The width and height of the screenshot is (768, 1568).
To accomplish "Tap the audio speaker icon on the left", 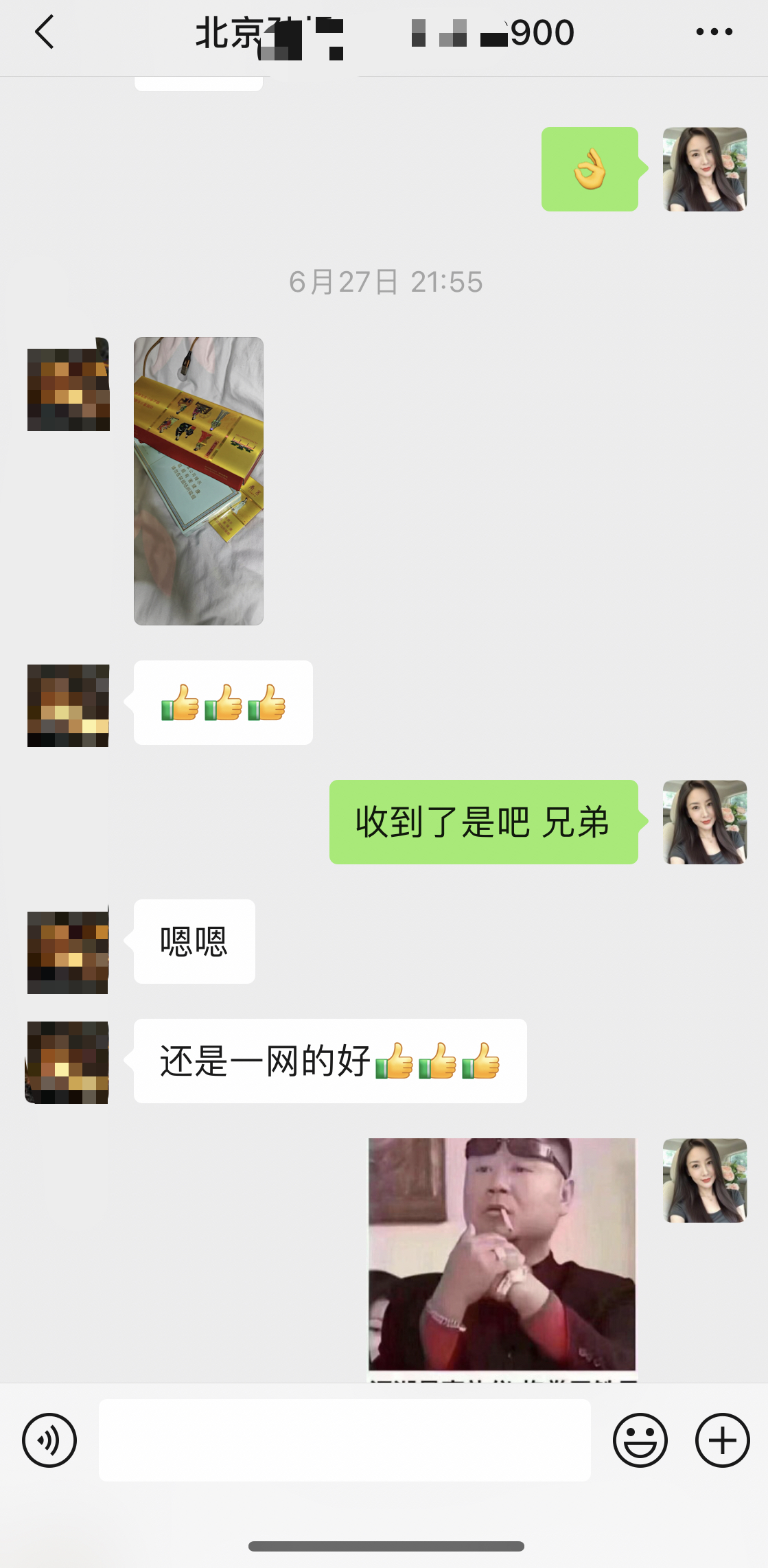I will coord(49,1440).
